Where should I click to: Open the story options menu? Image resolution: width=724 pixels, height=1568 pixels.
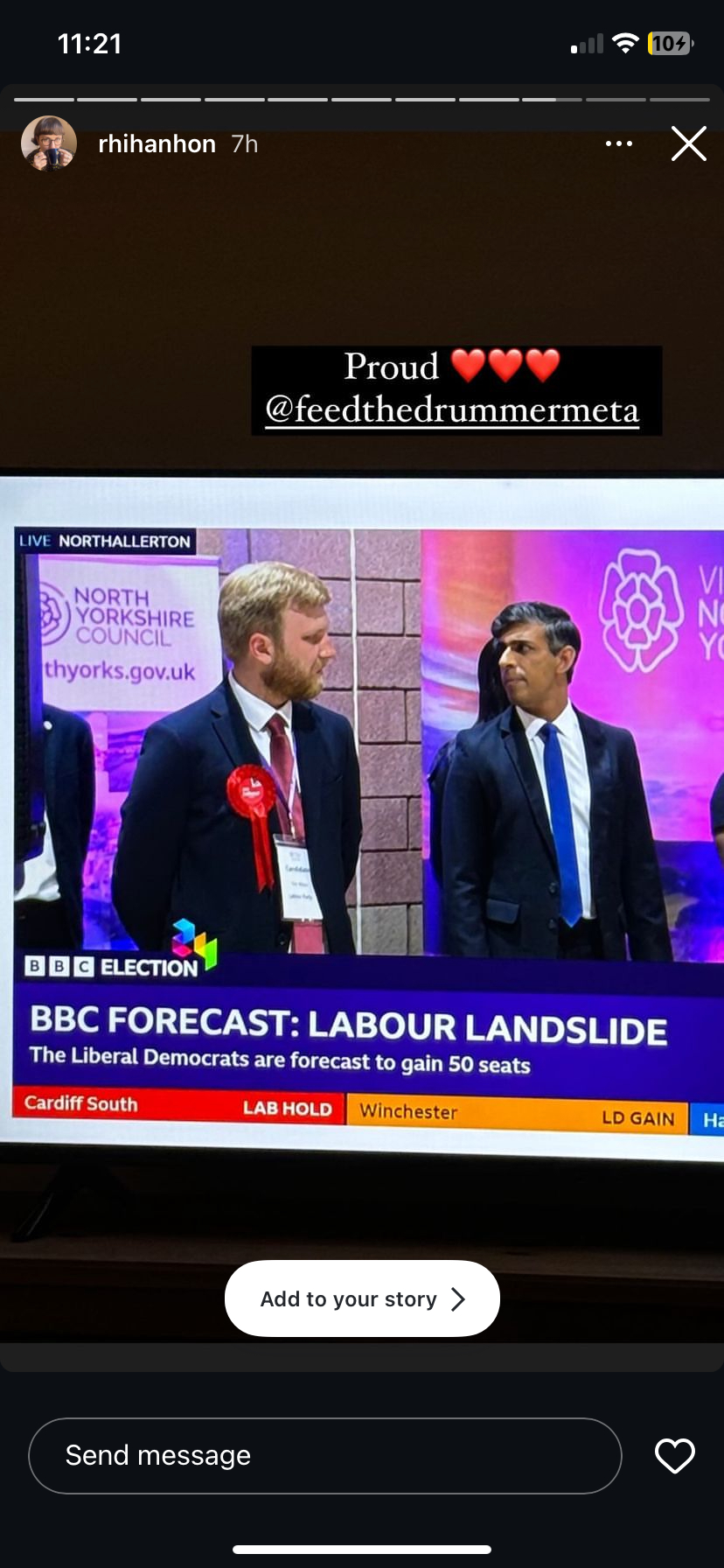tap(619, 143)
